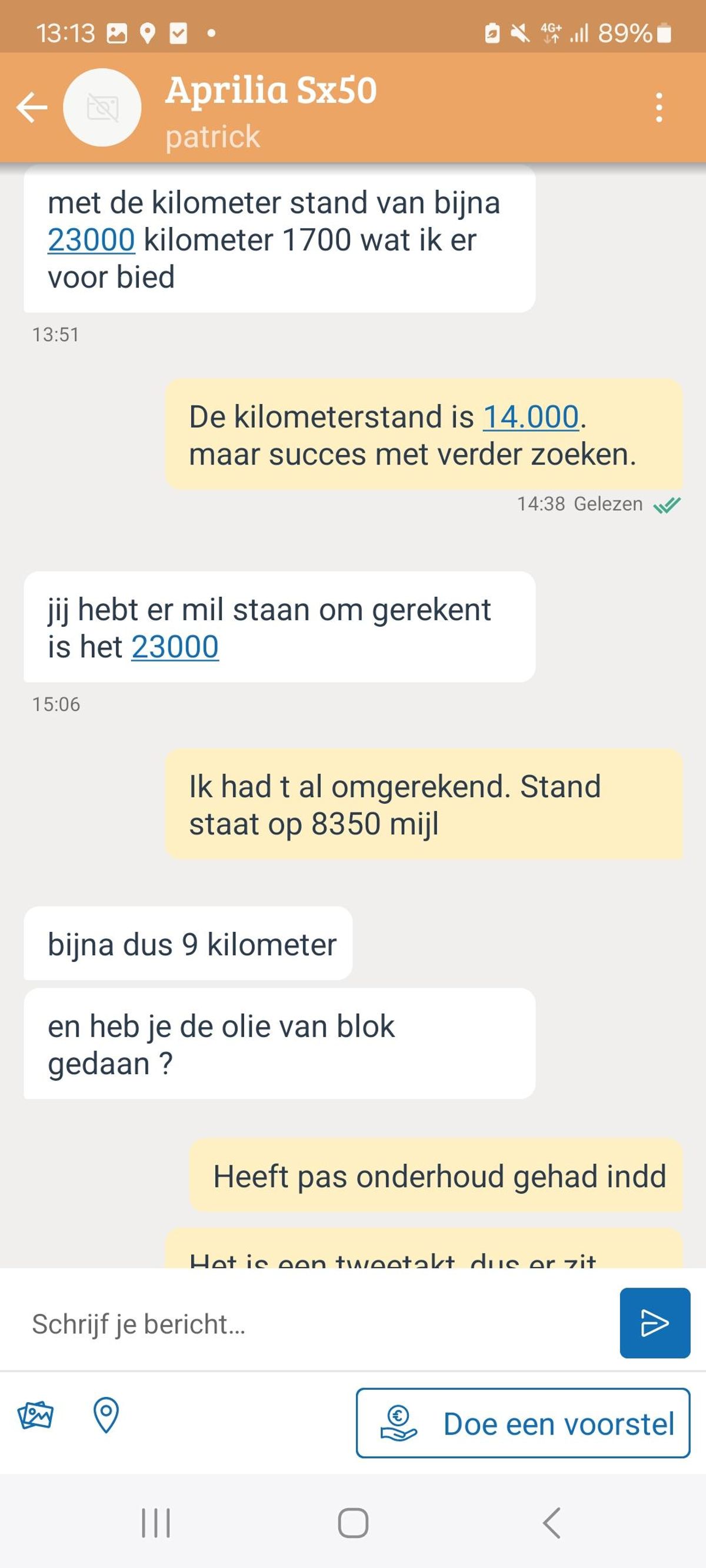Open recent apps from the navigation bar
The width and height of the screenshot is (706, 1568).
(156, 1523)
